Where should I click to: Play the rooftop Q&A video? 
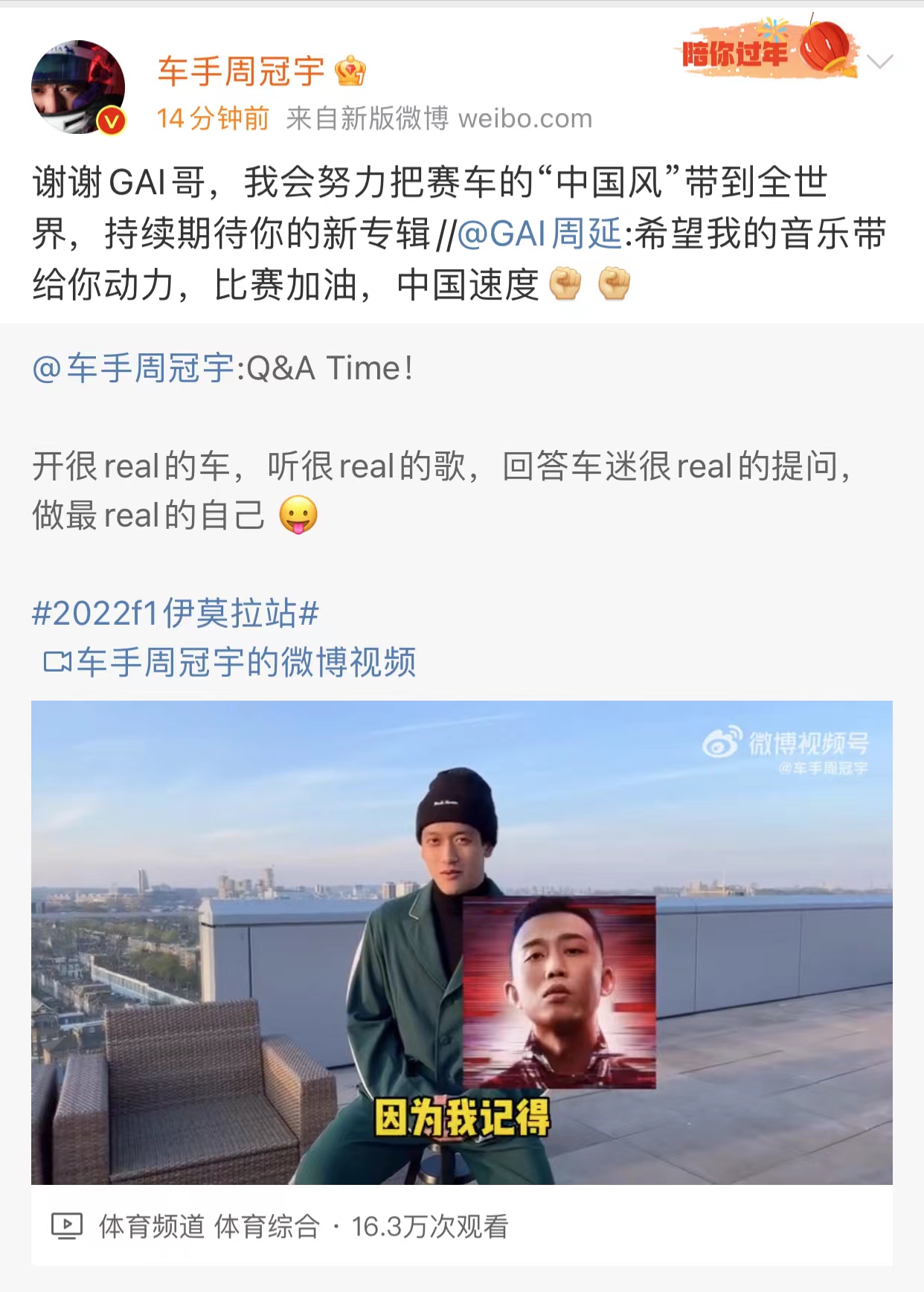click(461, 942)
